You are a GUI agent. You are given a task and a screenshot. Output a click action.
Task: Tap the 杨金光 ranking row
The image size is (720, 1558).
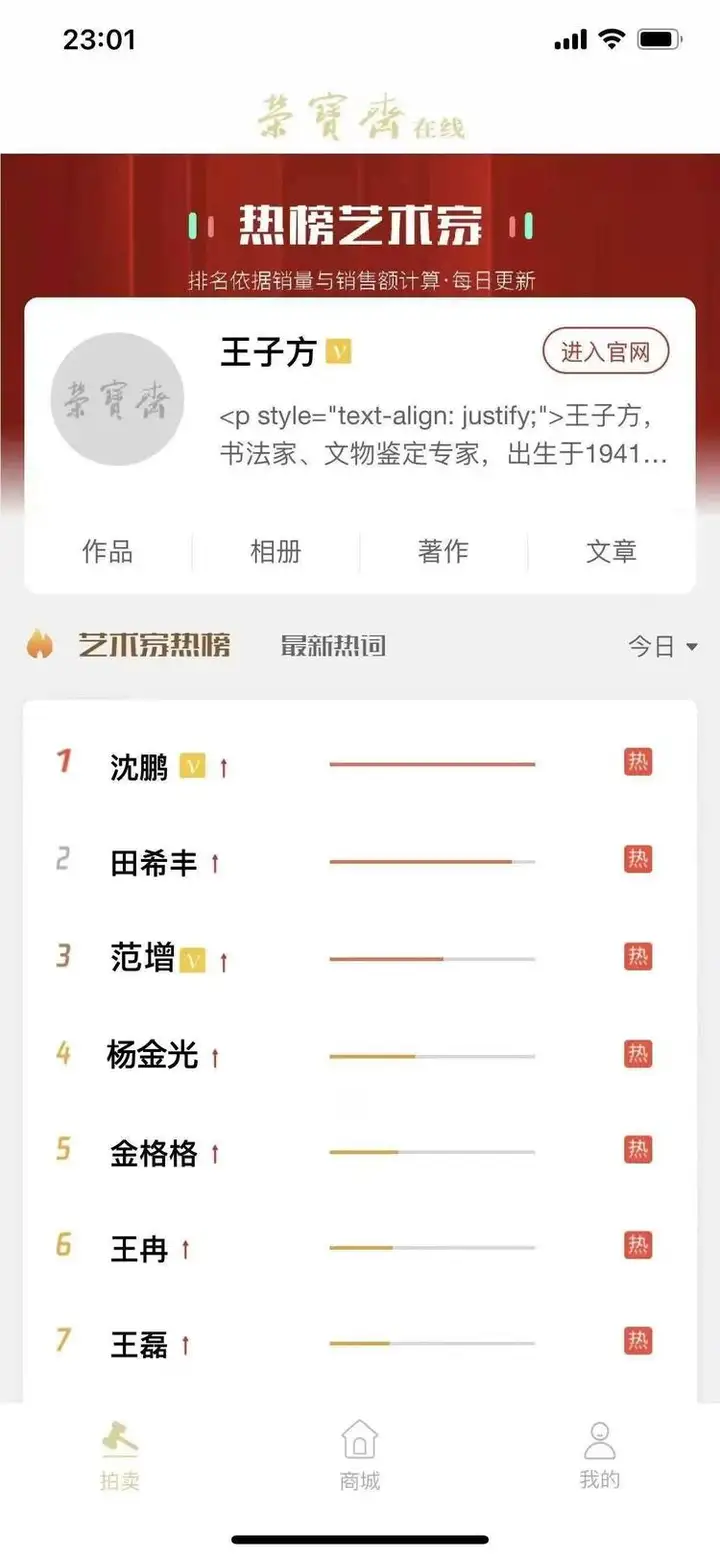[153, 1054]
